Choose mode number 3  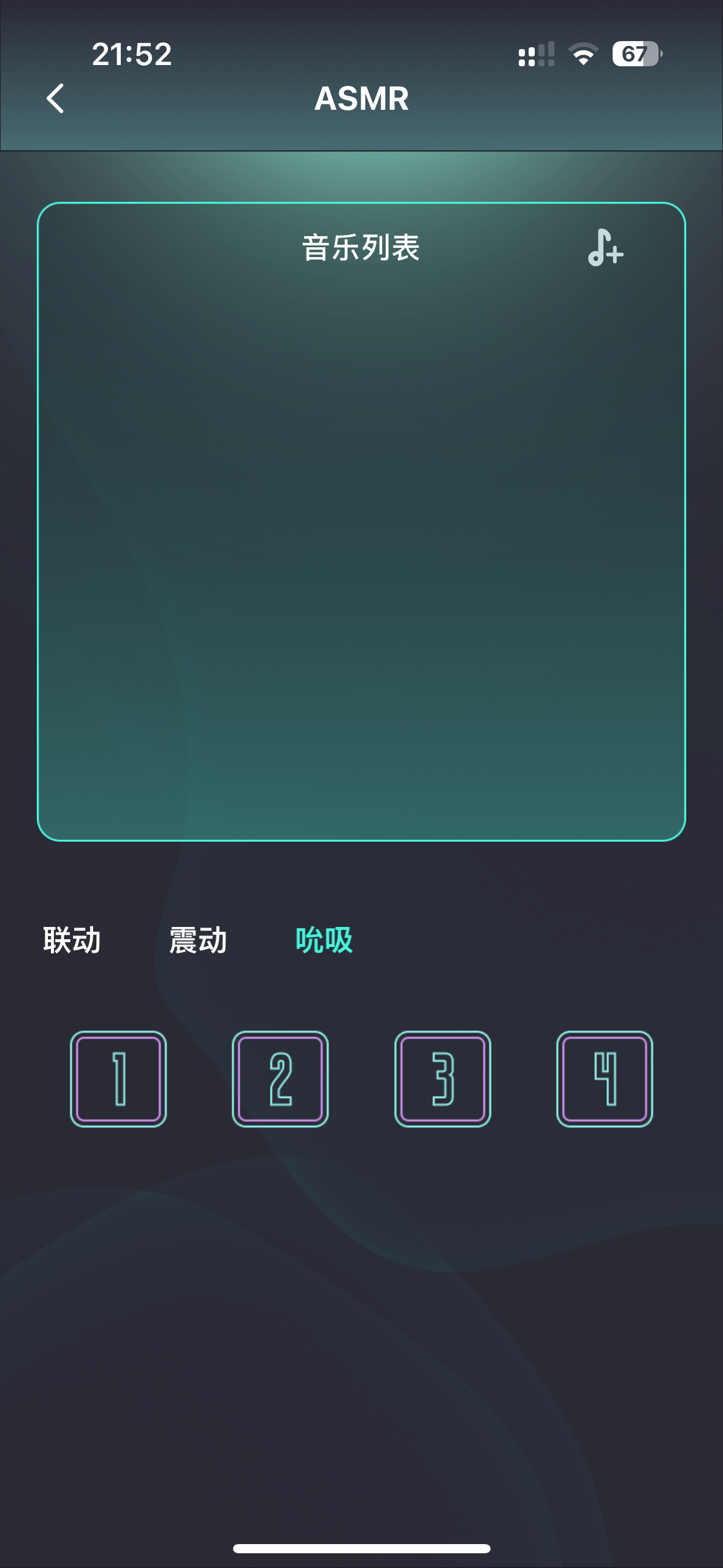click(x=442, y=1078)
